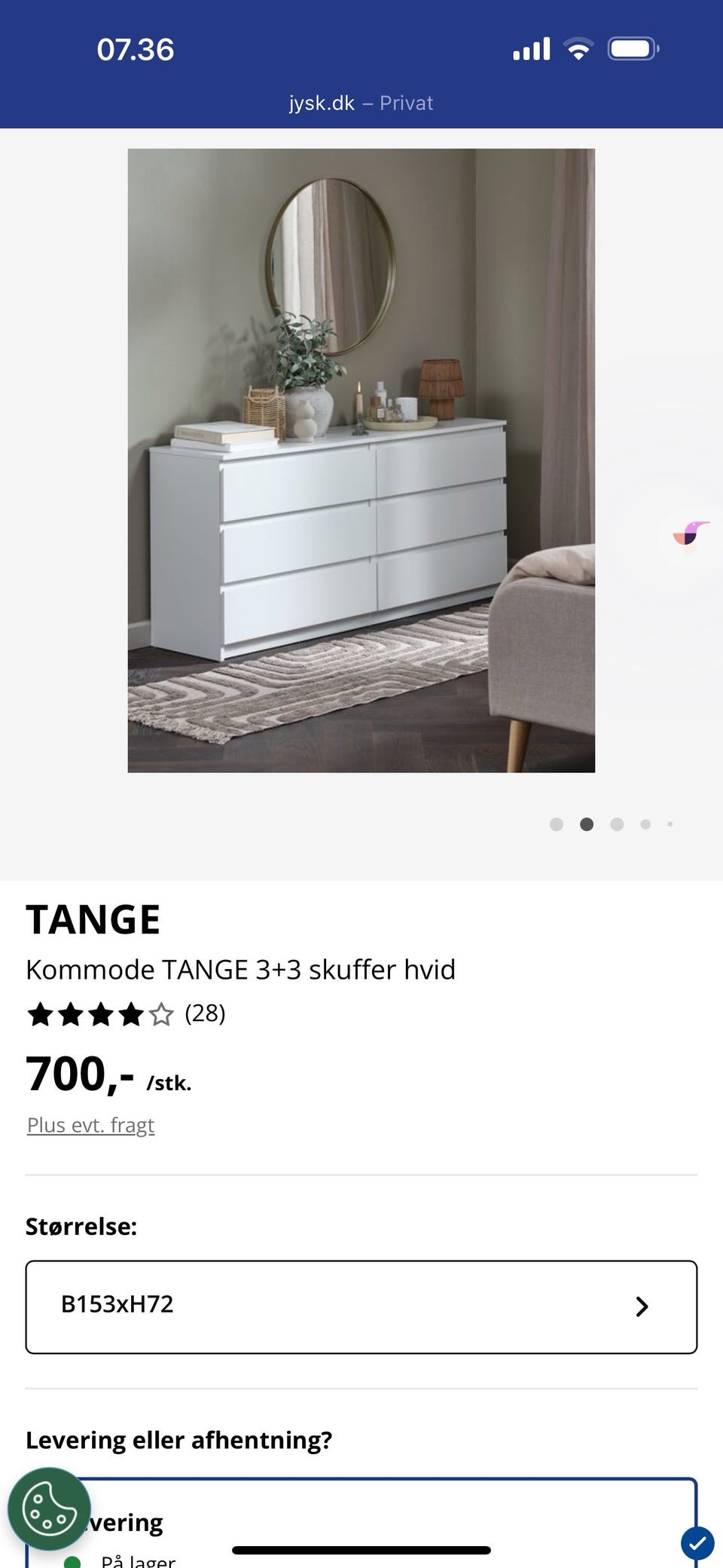Tap the clock showing 07.36
Screen dimensions: 723x1568
(136, 48)
